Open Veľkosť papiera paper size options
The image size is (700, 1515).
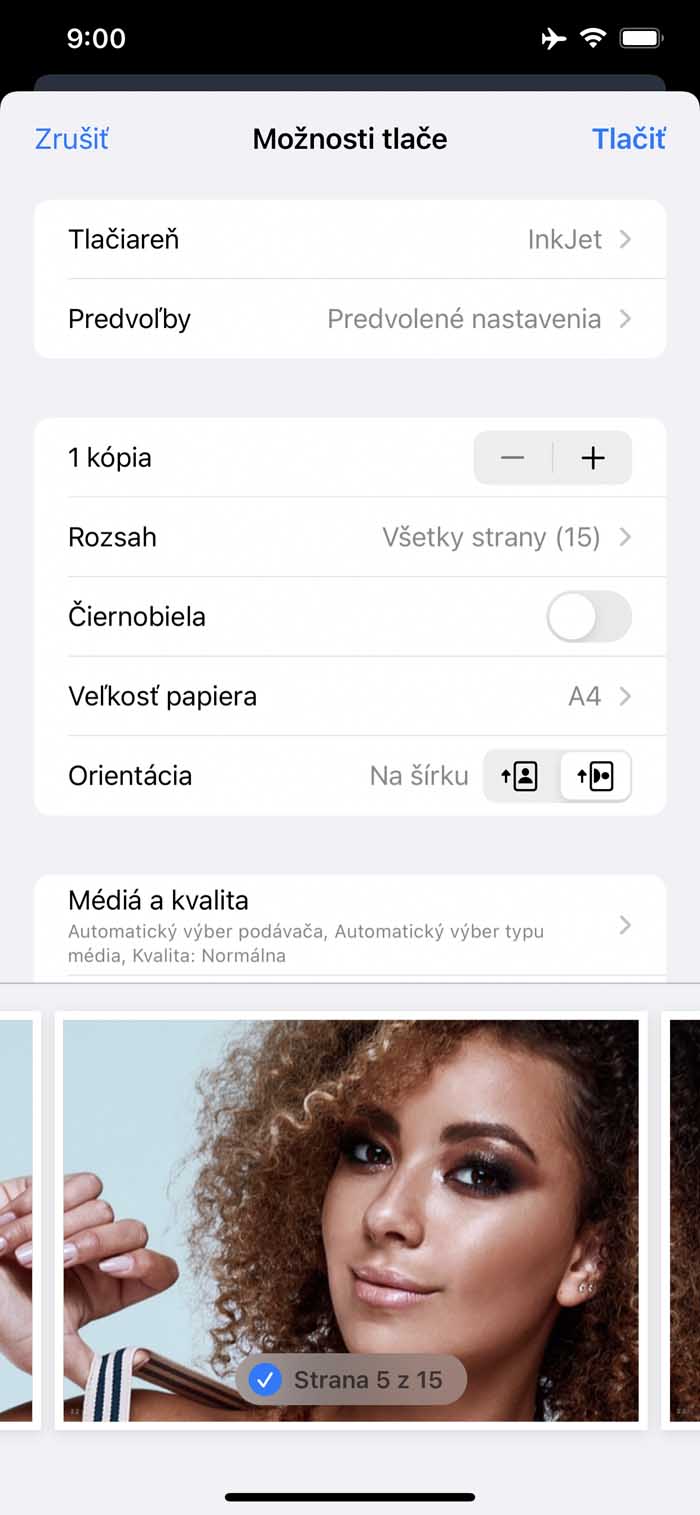click(350, 696)
